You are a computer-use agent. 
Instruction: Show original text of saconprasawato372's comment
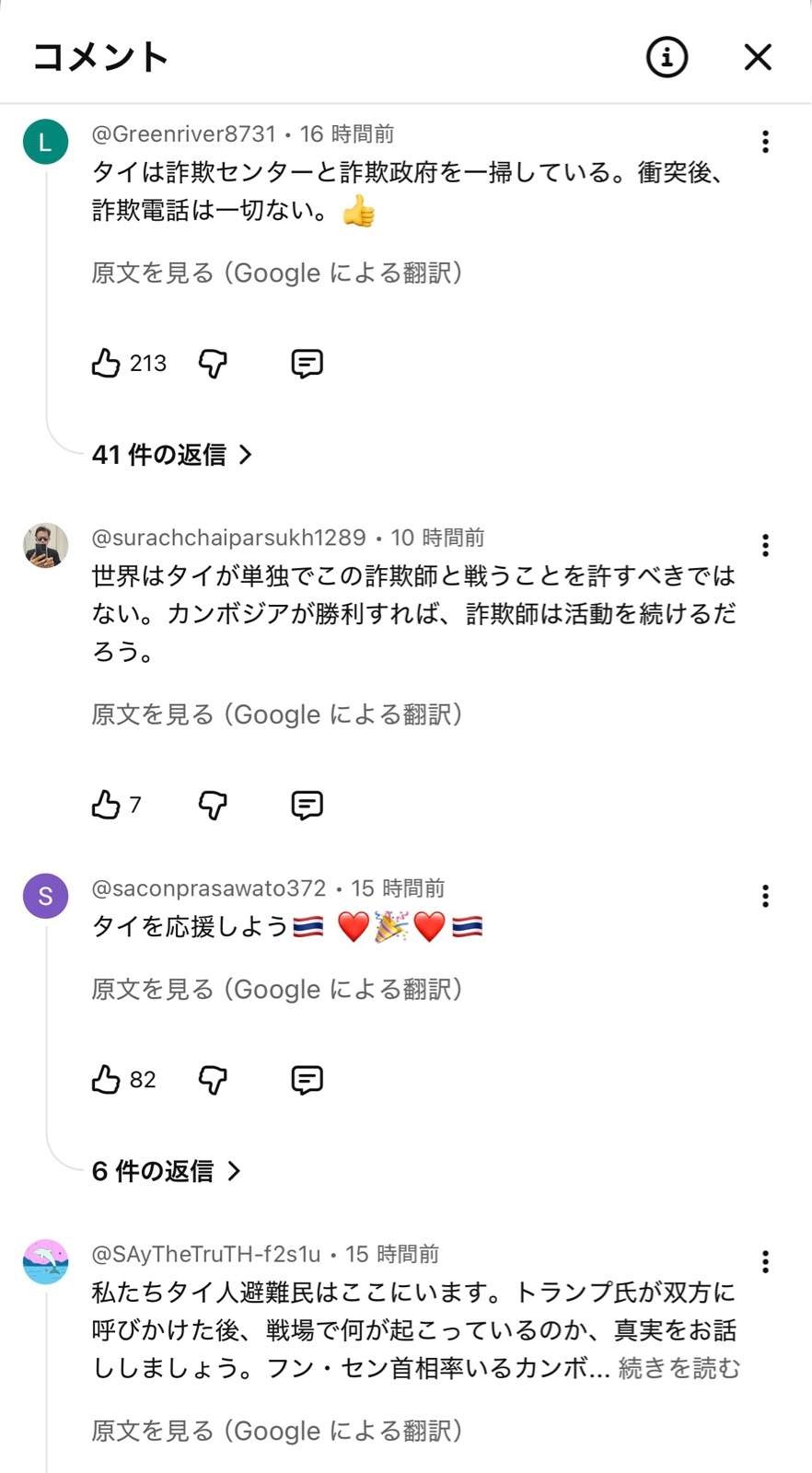click(x=277, y=989)
